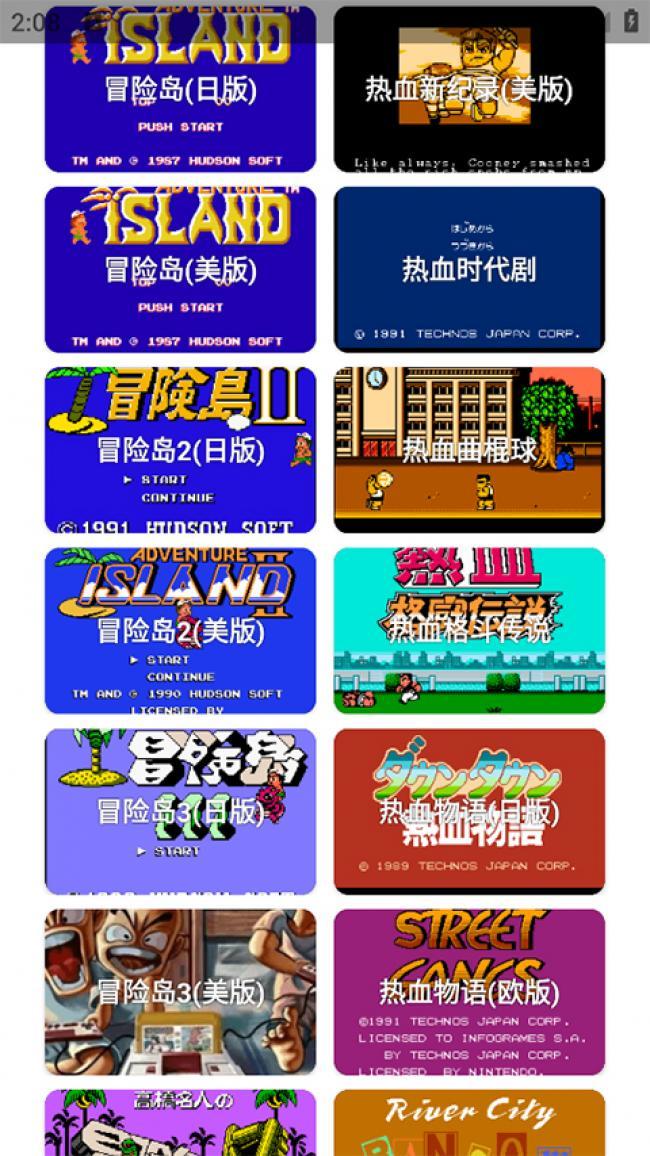Tap the 冒险岛3(日版) tile
This screenshot has height=1156, width=650.
(x=180, y=811)
